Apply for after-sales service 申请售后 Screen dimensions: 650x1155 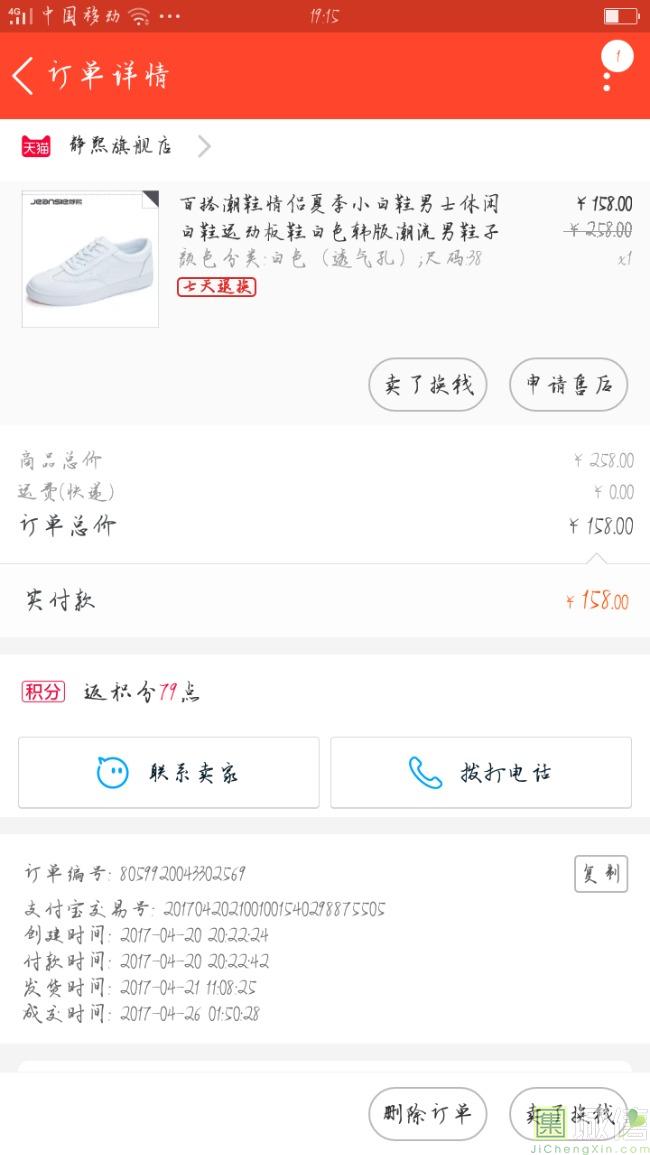(568, 384)
